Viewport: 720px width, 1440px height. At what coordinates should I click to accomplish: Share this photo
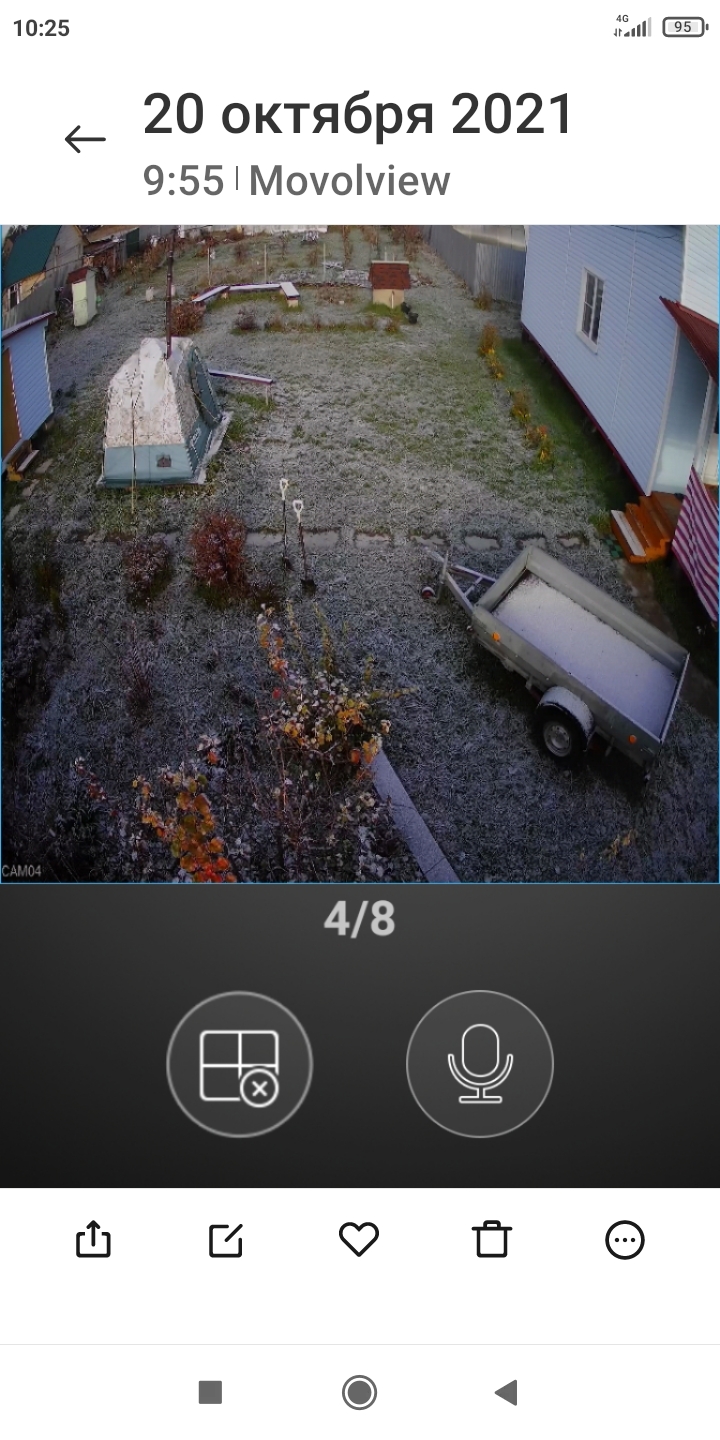pos(93,1239)
